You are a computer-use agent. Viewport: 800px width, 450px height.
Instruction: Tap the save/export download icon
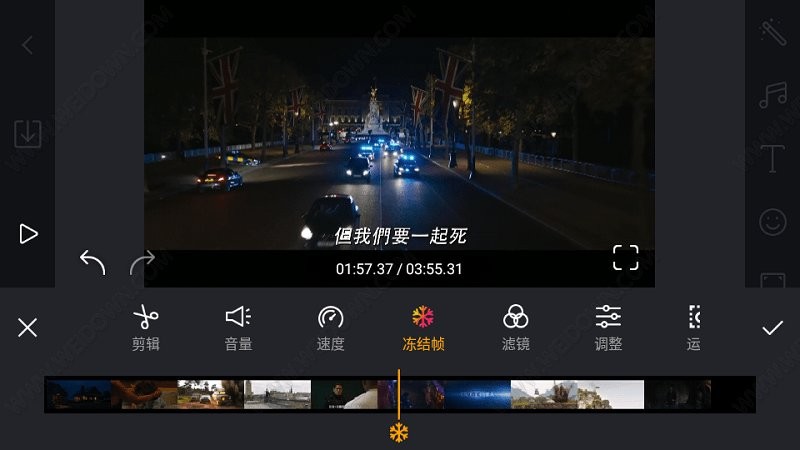(x=27, y=134)
